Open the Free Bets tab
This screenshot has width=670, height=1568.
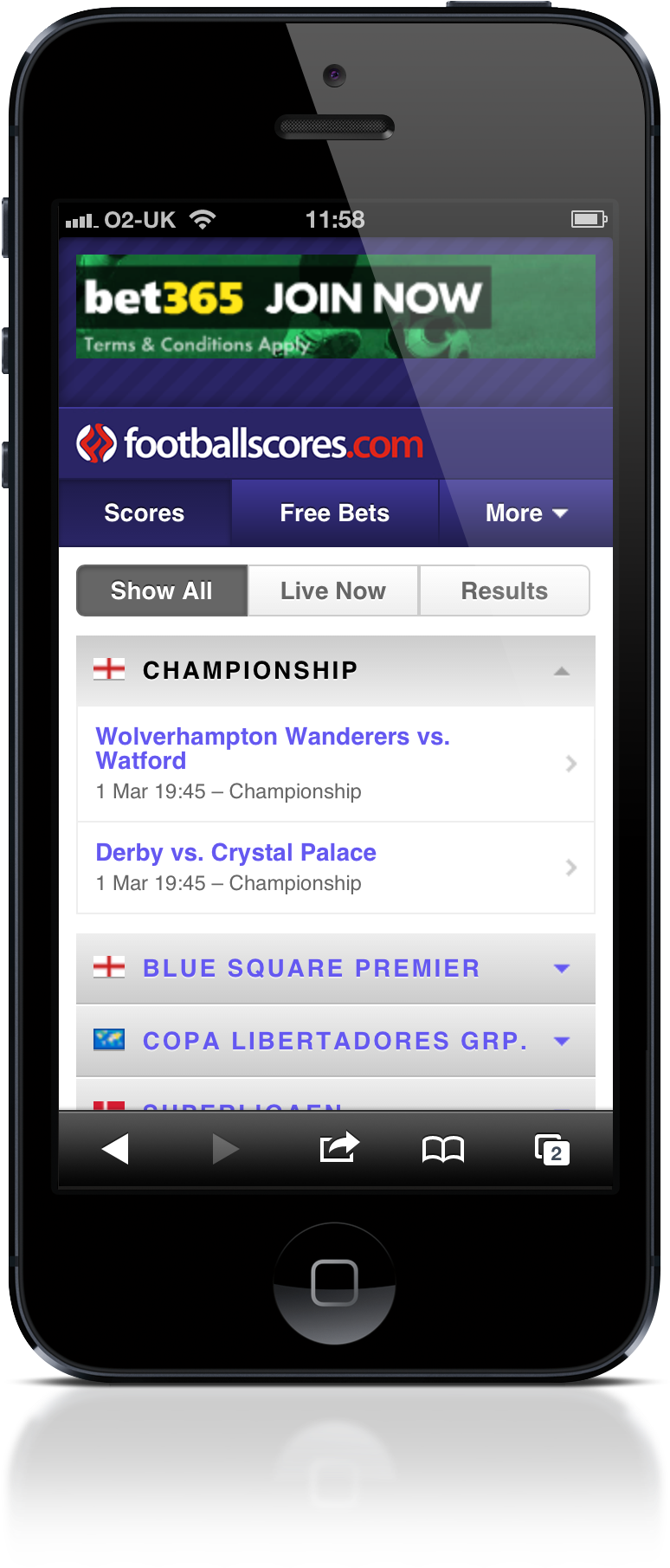(x=335, y=513)
